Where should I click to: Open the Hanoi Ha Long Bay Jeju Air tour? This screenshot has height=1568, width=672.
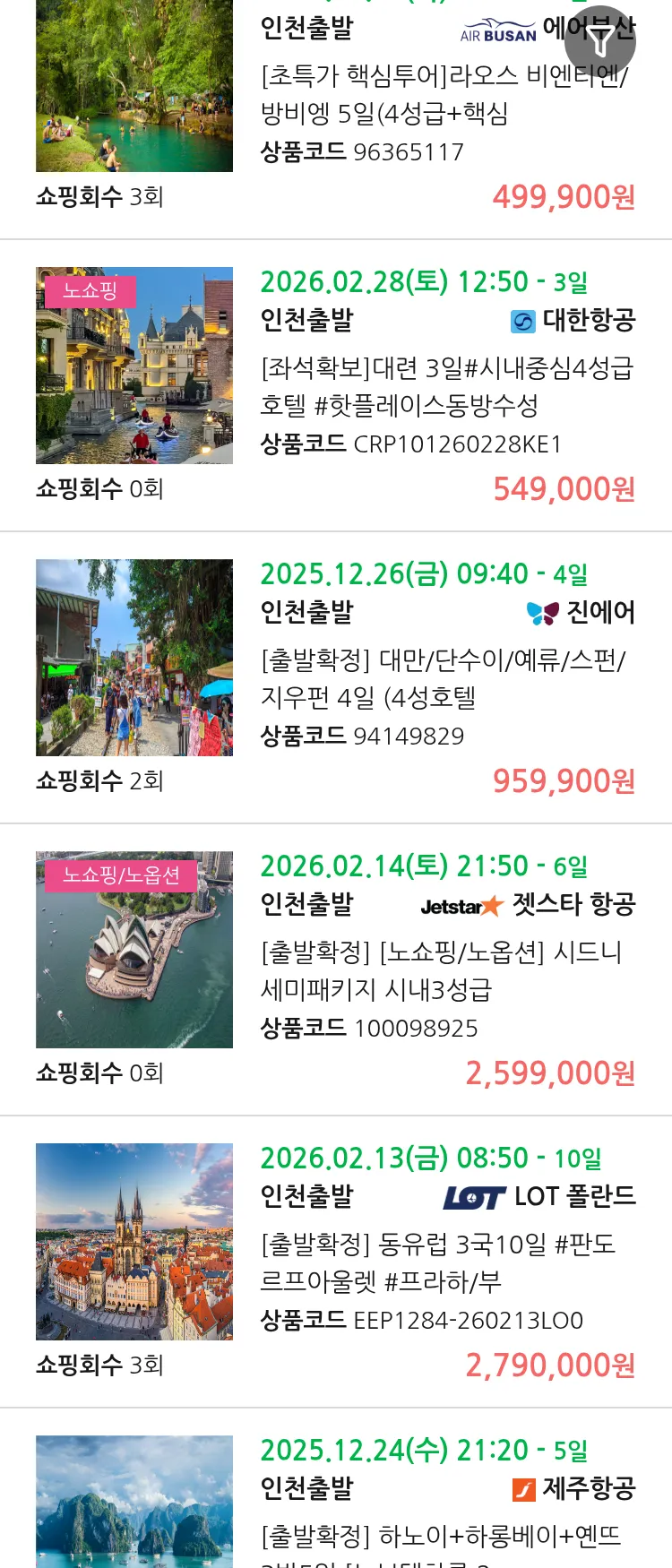(x=440, y=1534)
